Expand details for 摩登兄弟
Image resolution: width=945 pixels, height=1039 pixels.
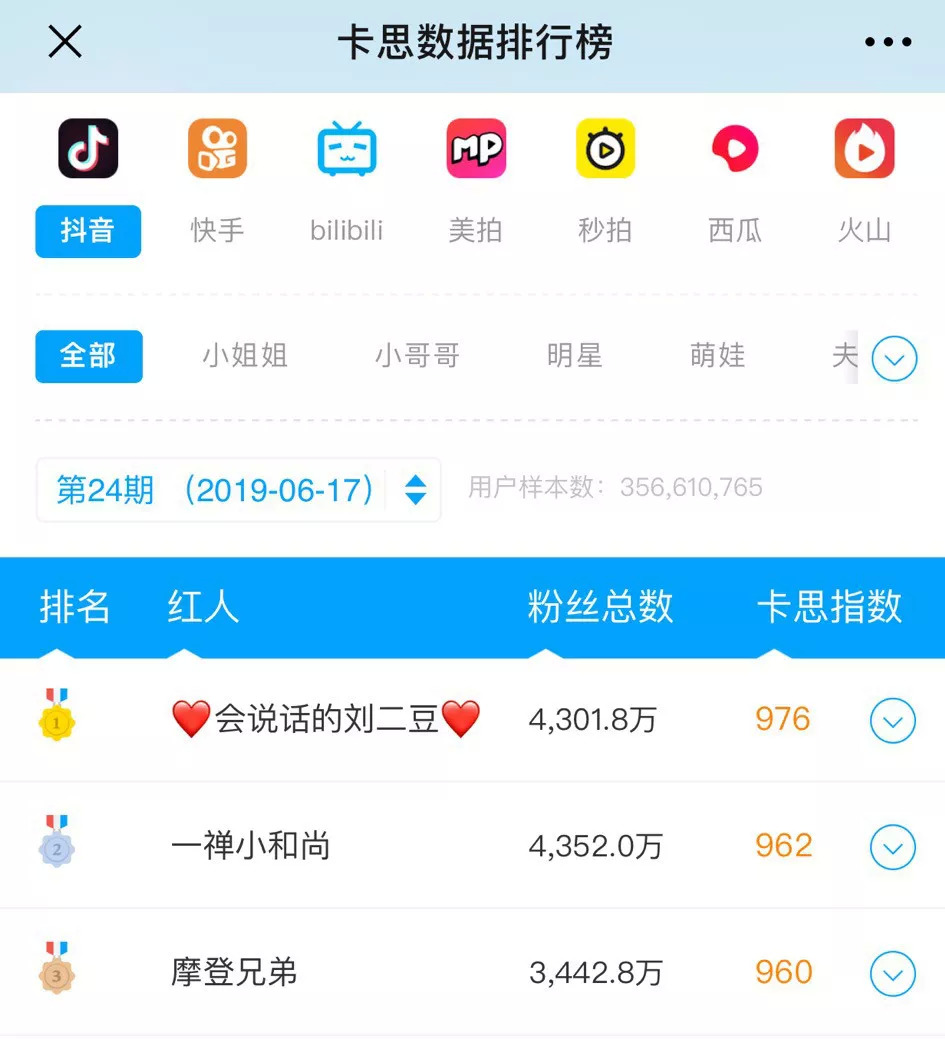pos(892,973)
